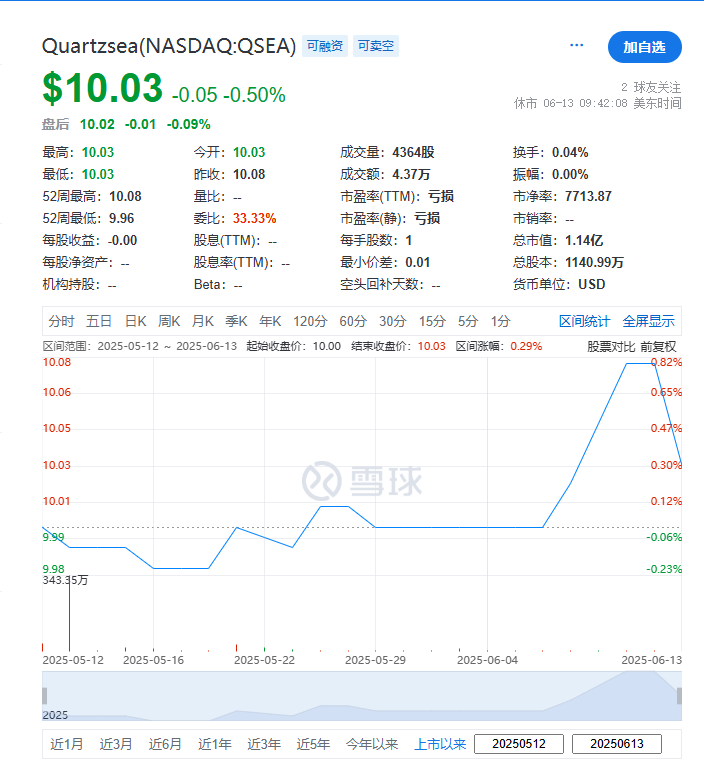The image size is (704, 768).
Task: Switch chart to 五日 view
Action: [x=99, y=321]
